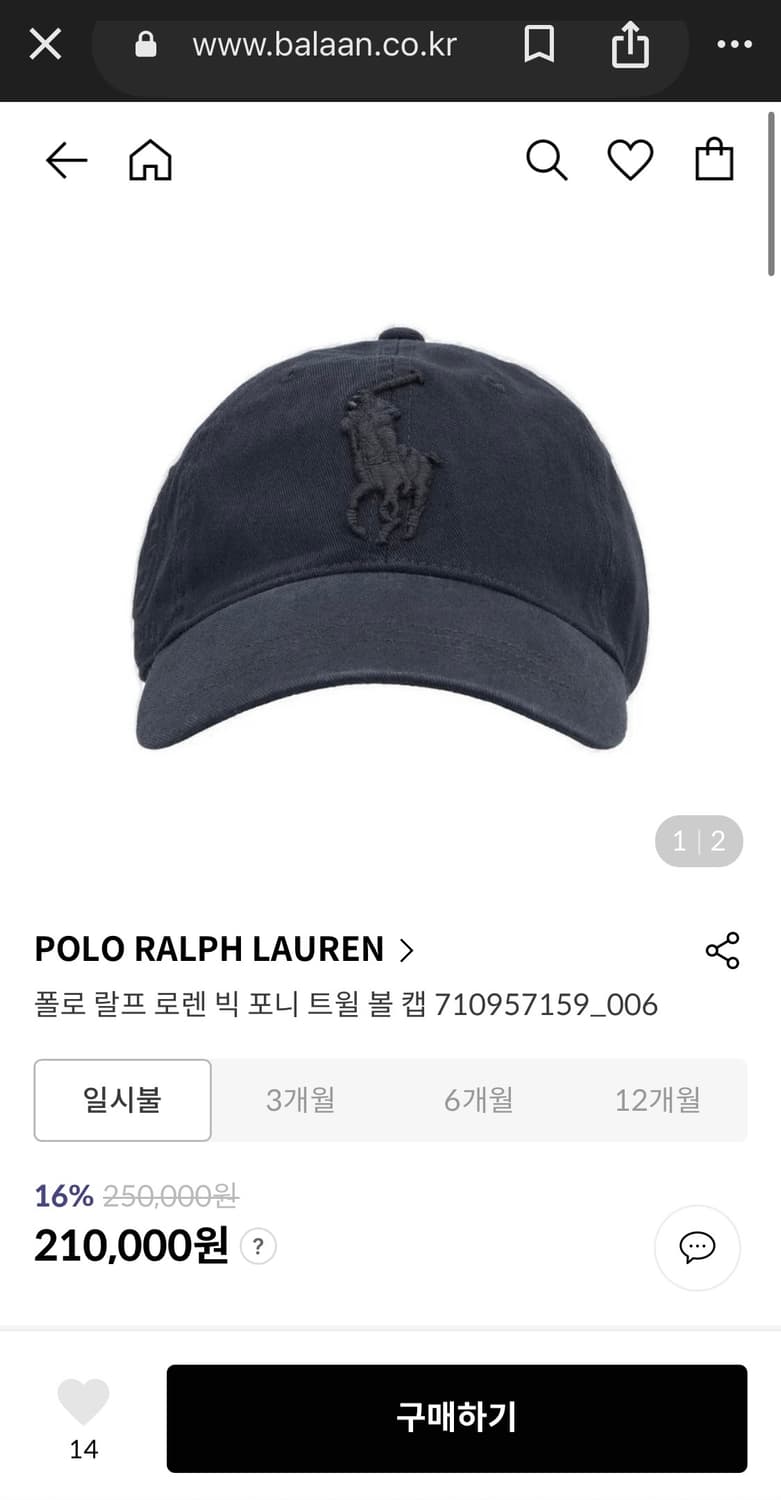Go to the BALAAN home page via home icon
Viewport: 781px width, 1500px height.
click(x=150, y=159)
